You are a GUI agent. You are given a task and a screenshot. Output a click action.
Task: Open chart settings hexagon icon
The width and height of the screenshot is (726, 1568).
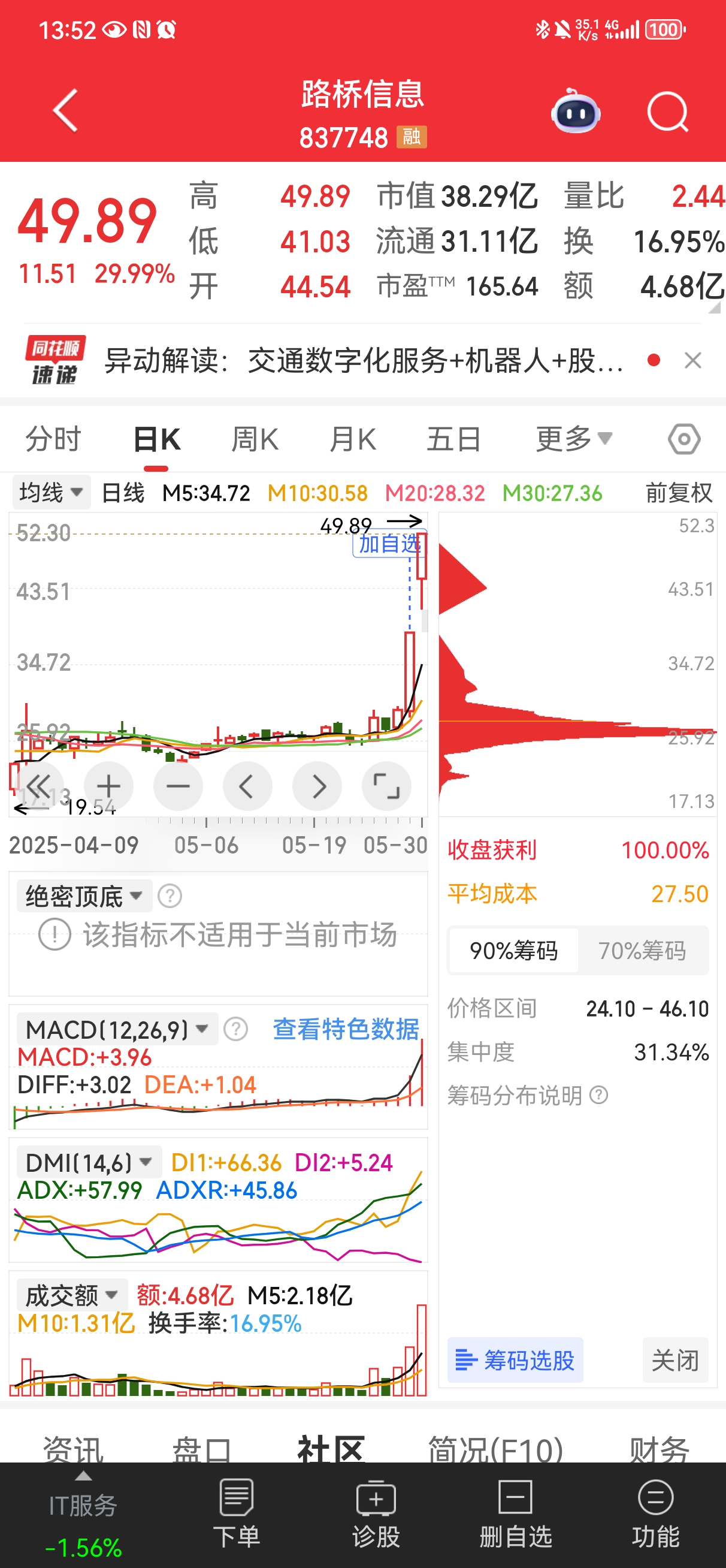[684, 439]
